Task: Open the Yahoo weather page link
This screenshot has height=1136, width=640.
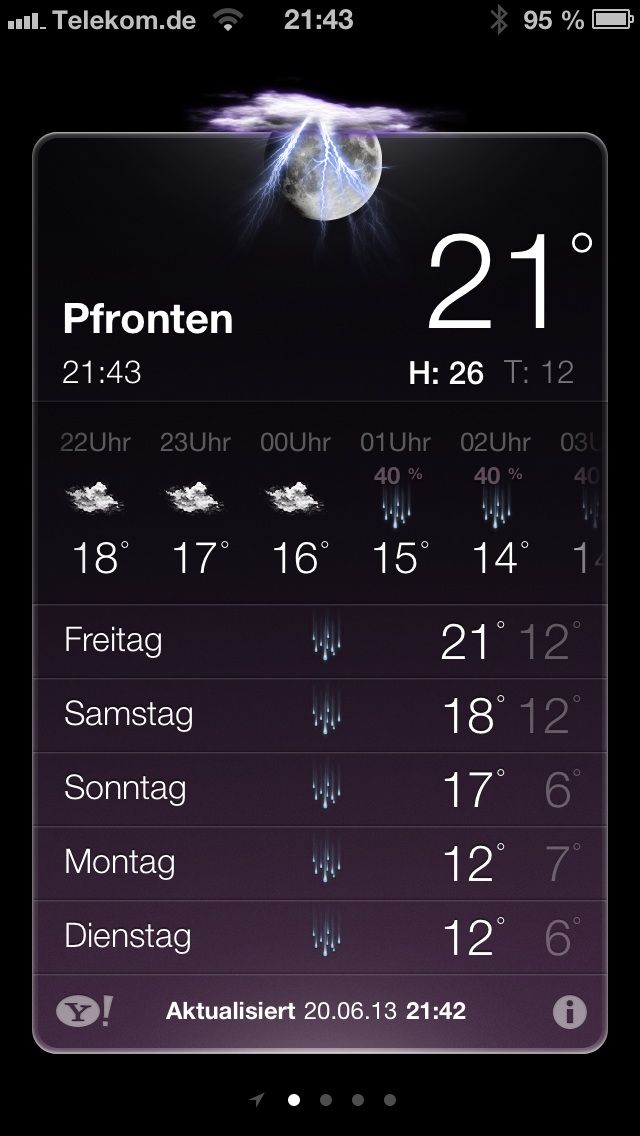Action: [x=84, y=1012]
